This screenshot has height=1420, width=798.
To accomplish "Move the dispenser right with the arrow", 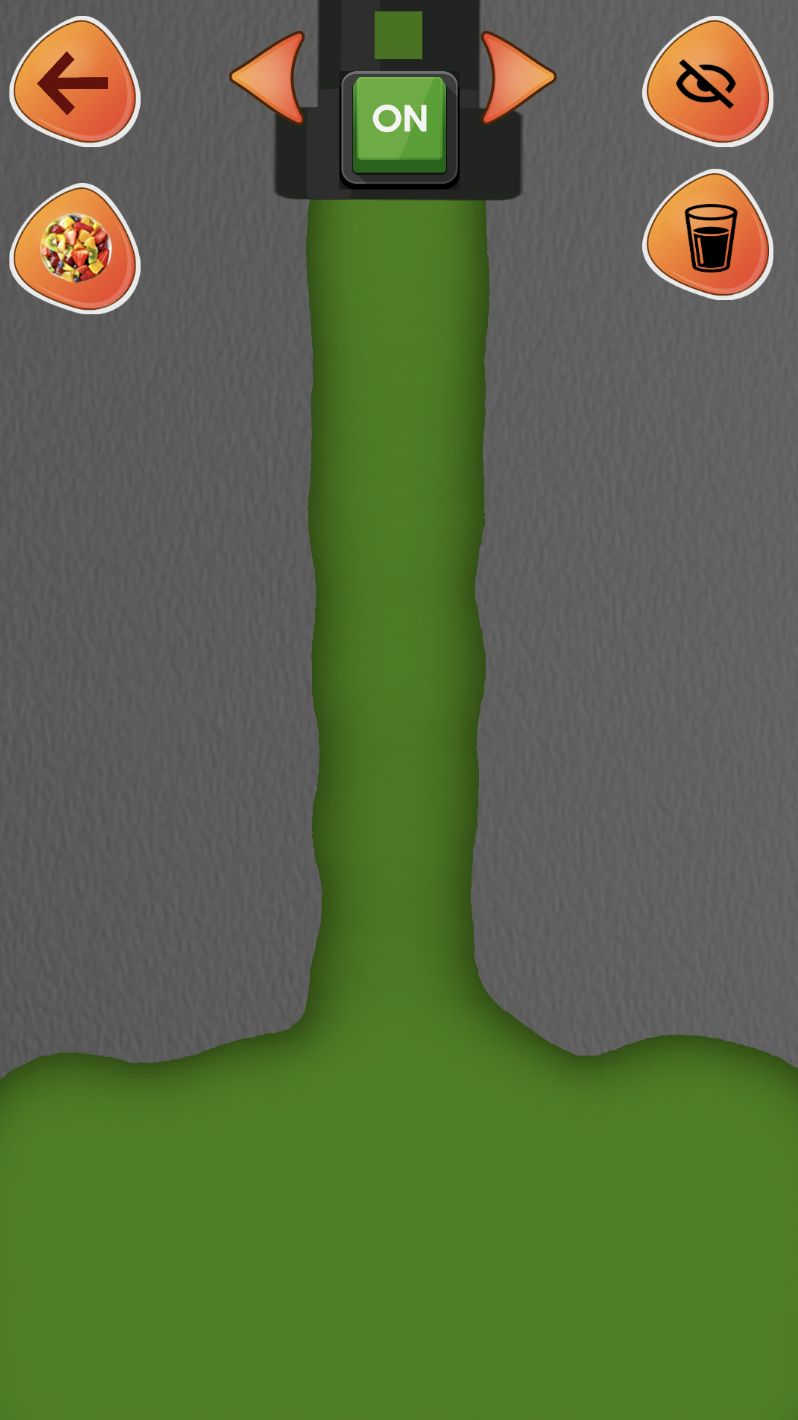I will point(516,78).
